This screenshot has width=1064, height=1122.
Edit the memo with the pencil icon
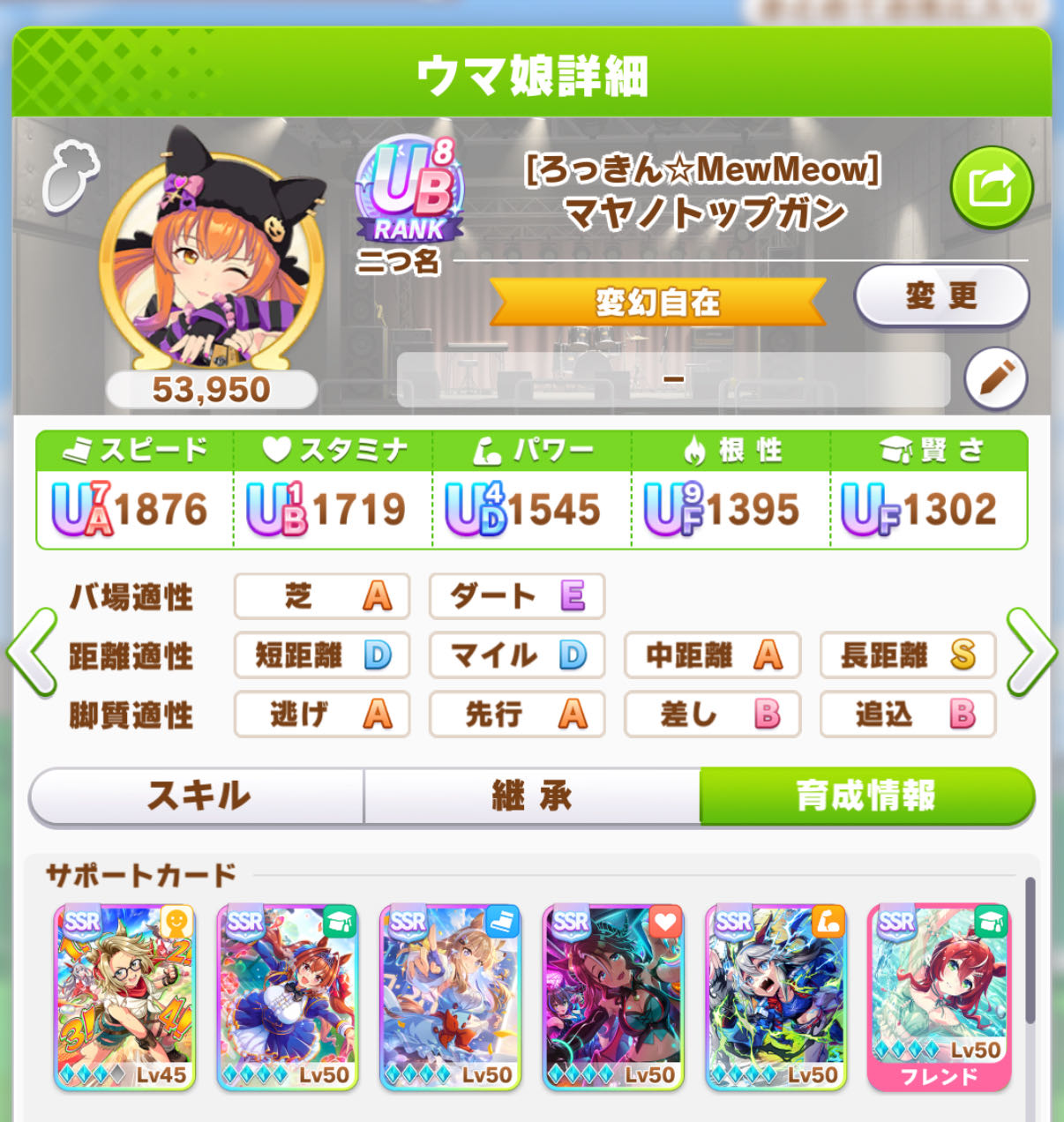[995, 378]
